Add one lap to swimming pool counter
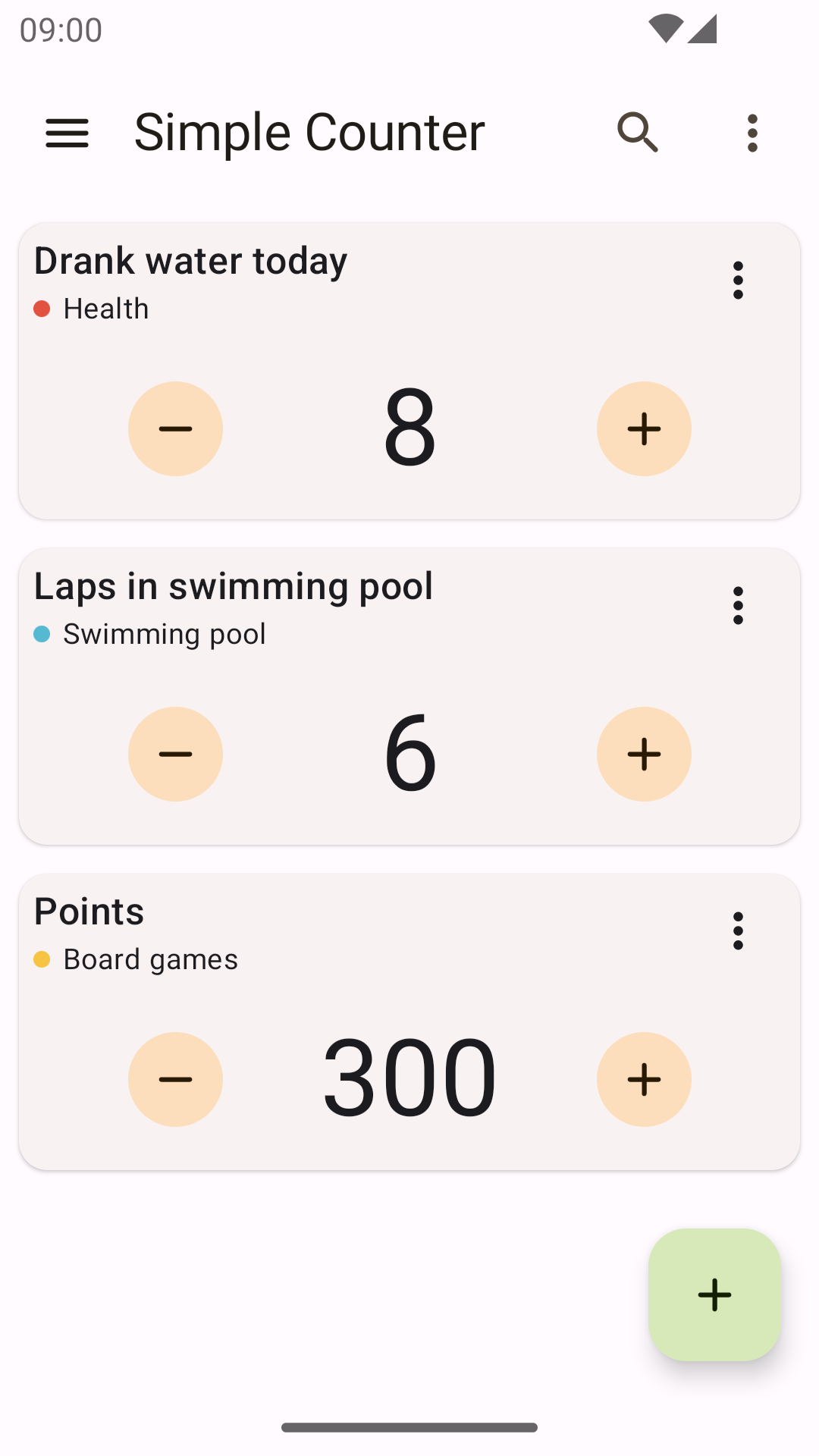 644,754
